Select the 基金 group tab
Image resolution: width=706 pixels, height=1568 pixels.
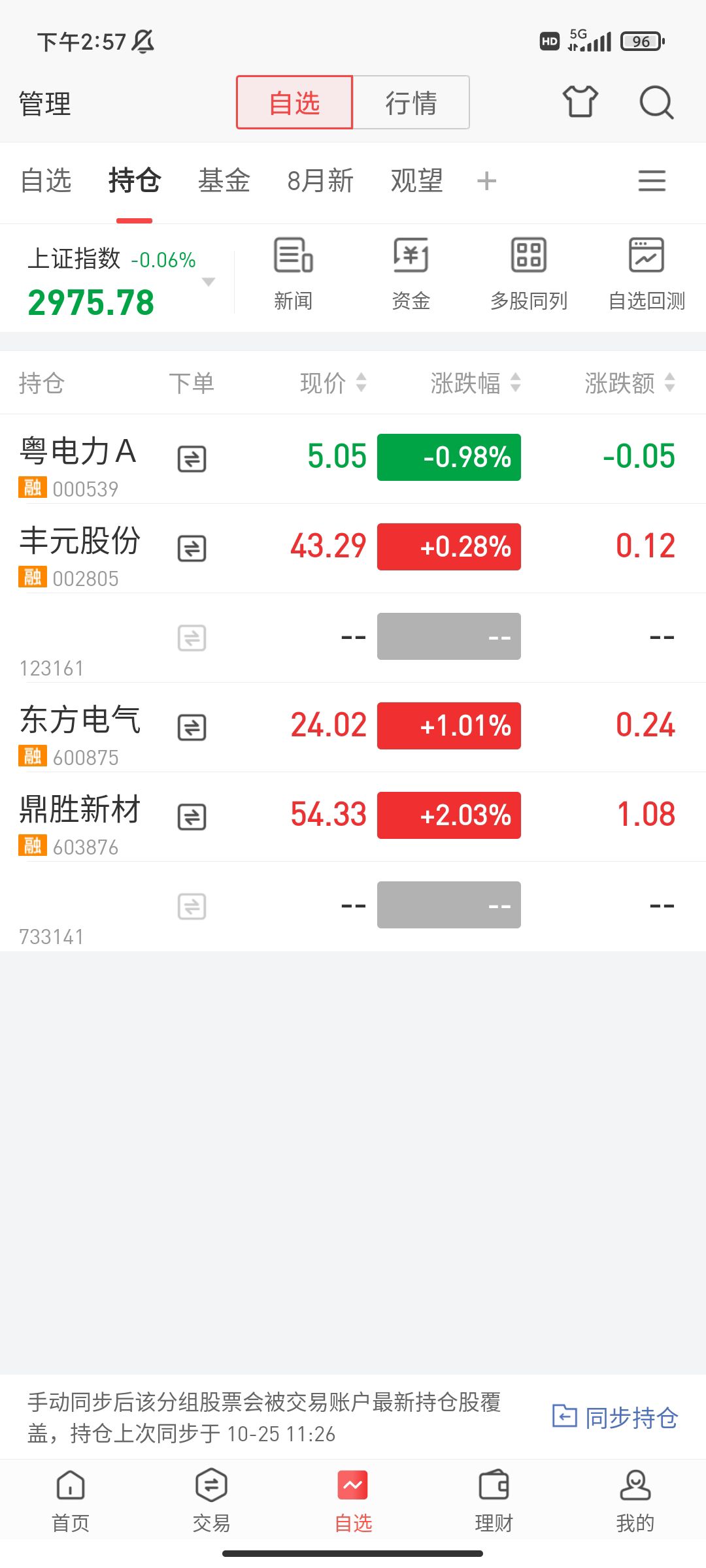(224, 181)
